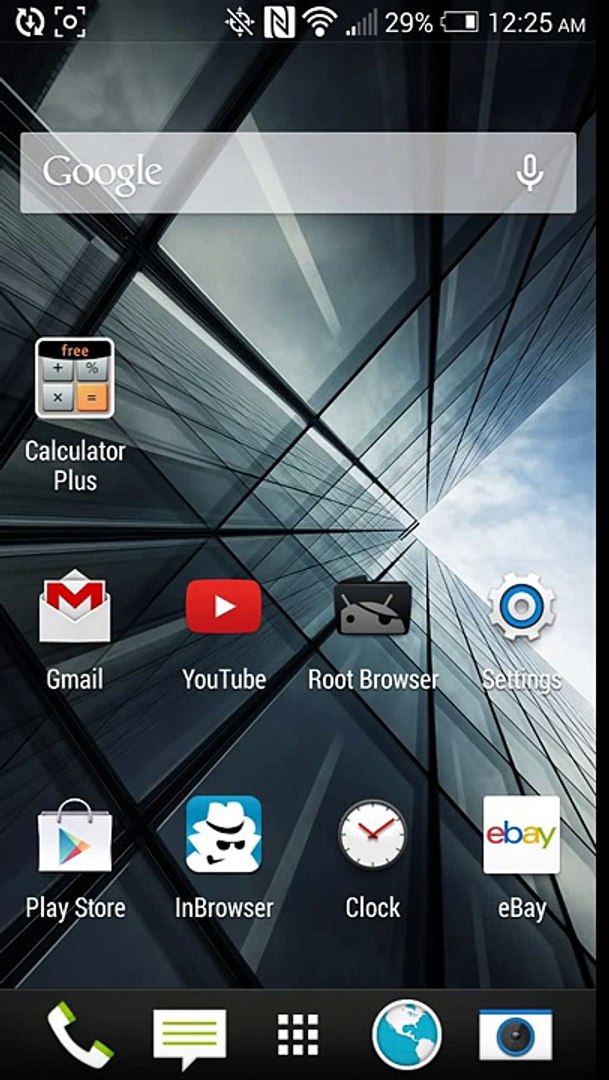Image resolution: width=609 pixels, height=1080 pixels.
Task: Open the Messages app in the dock
Action: pyautogui.click(x=189, y=1035)
